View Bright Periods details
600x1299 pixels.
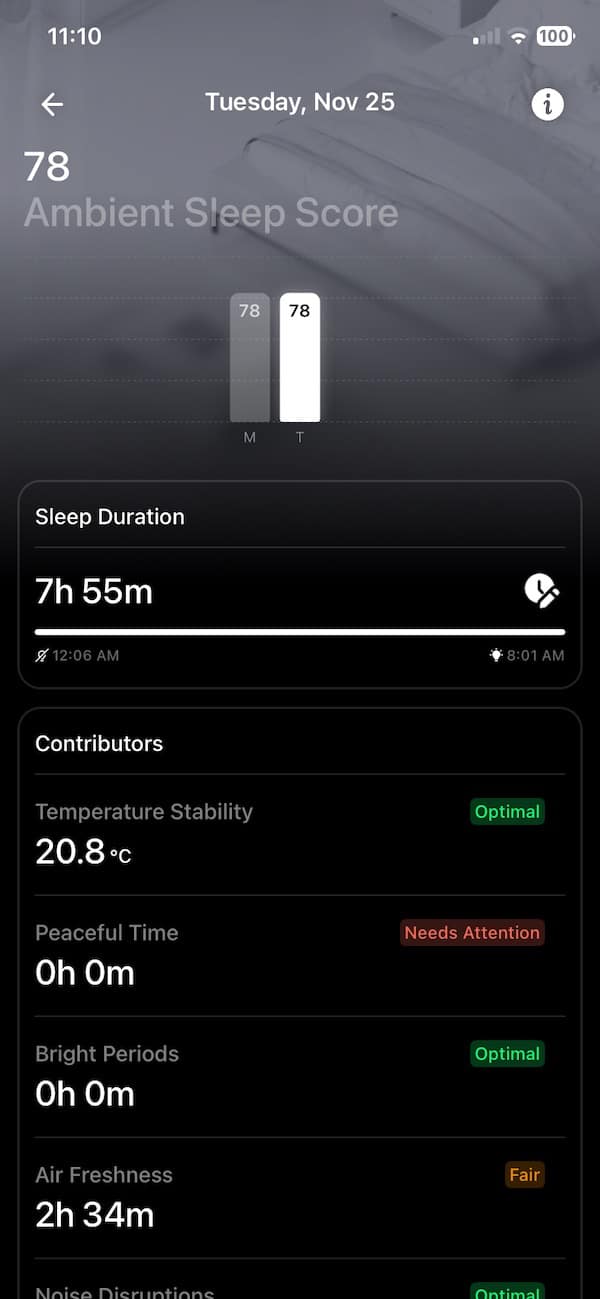coord(299,1076)
